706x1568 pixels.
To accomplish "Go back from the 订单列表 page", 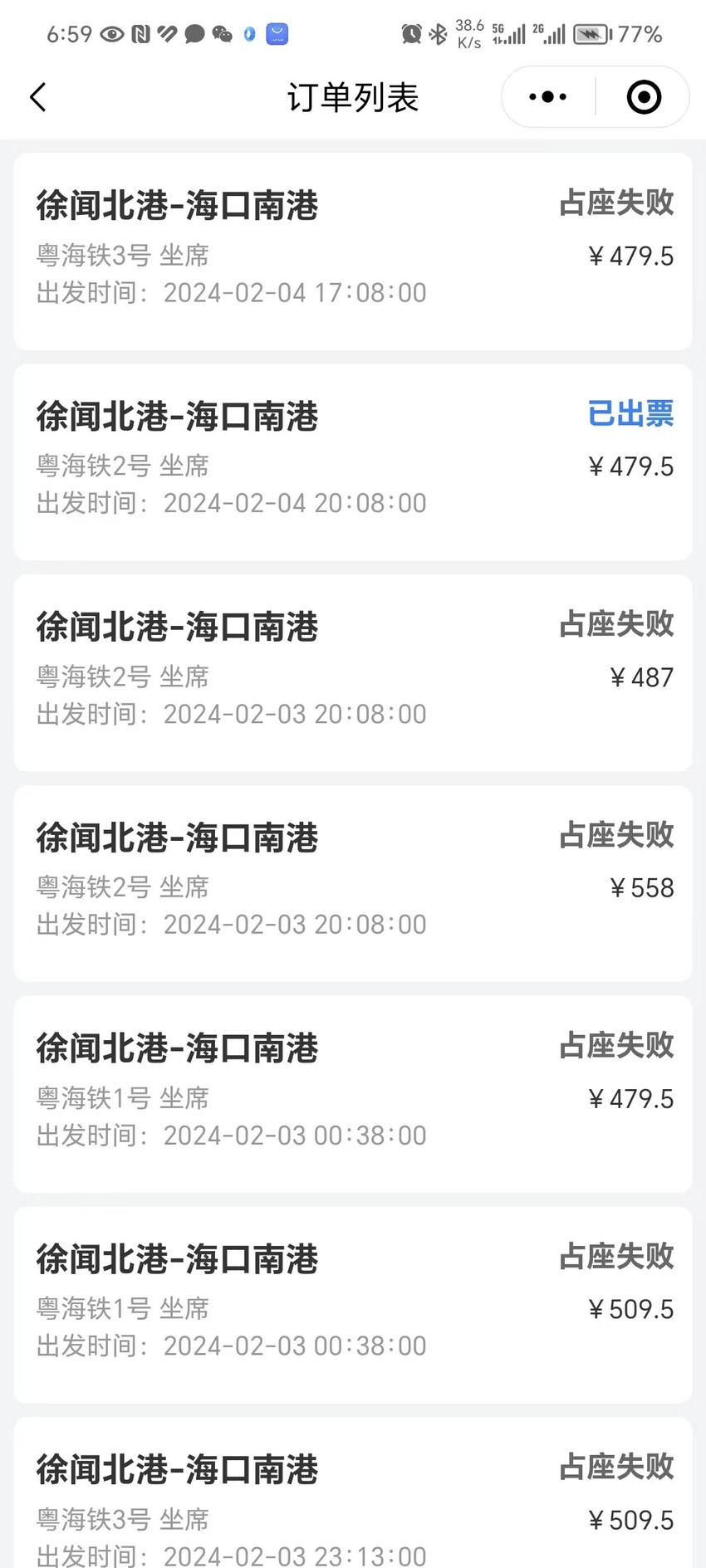I will [x=38, y=97].
